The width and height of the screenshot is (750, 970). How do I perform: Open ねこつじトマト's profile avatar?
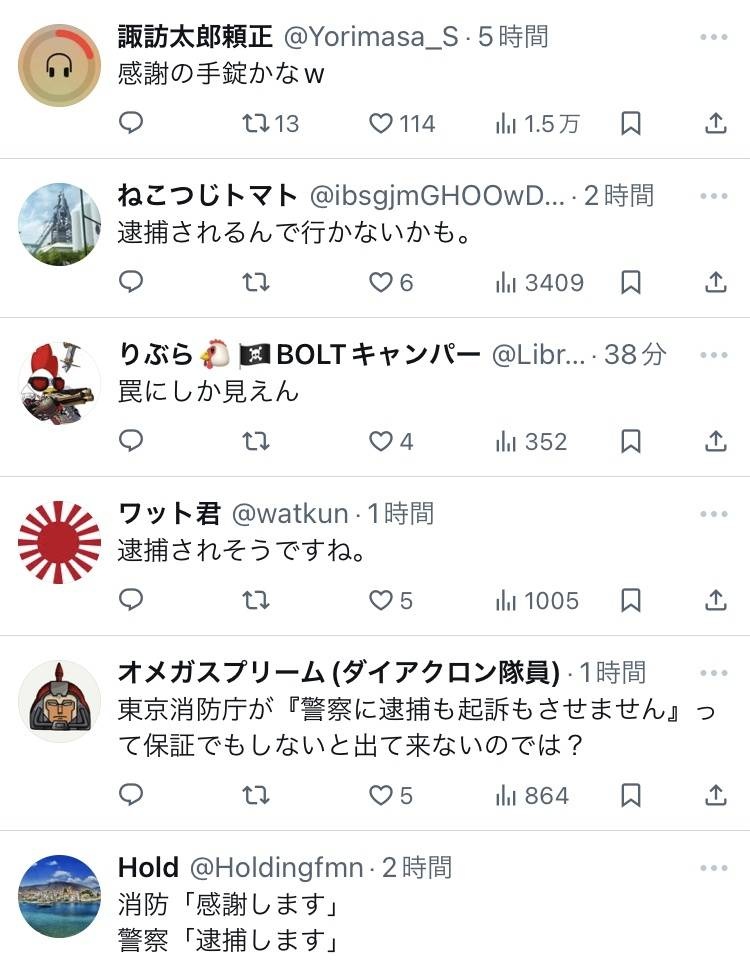click(x=60, y=224)
